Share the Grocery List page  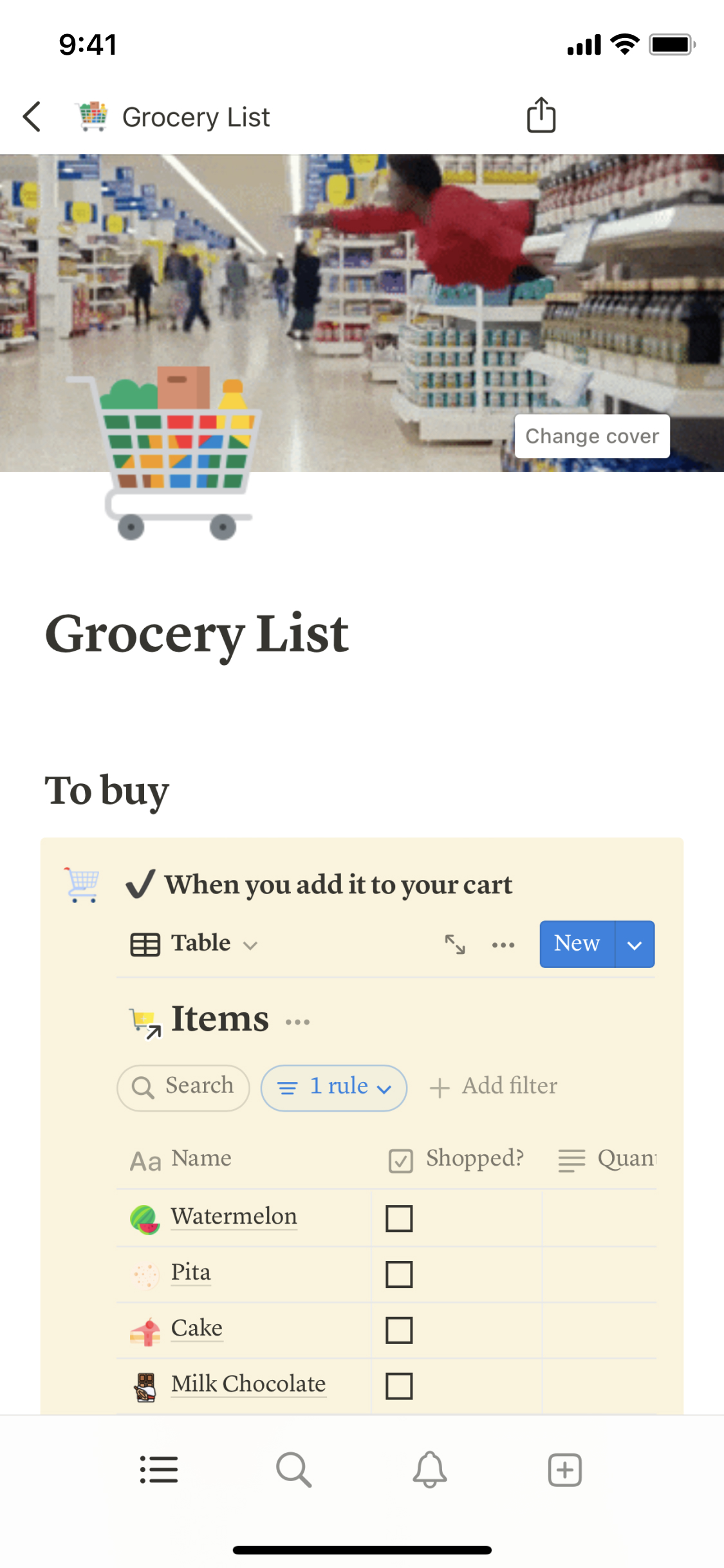(x=541, y=115)
